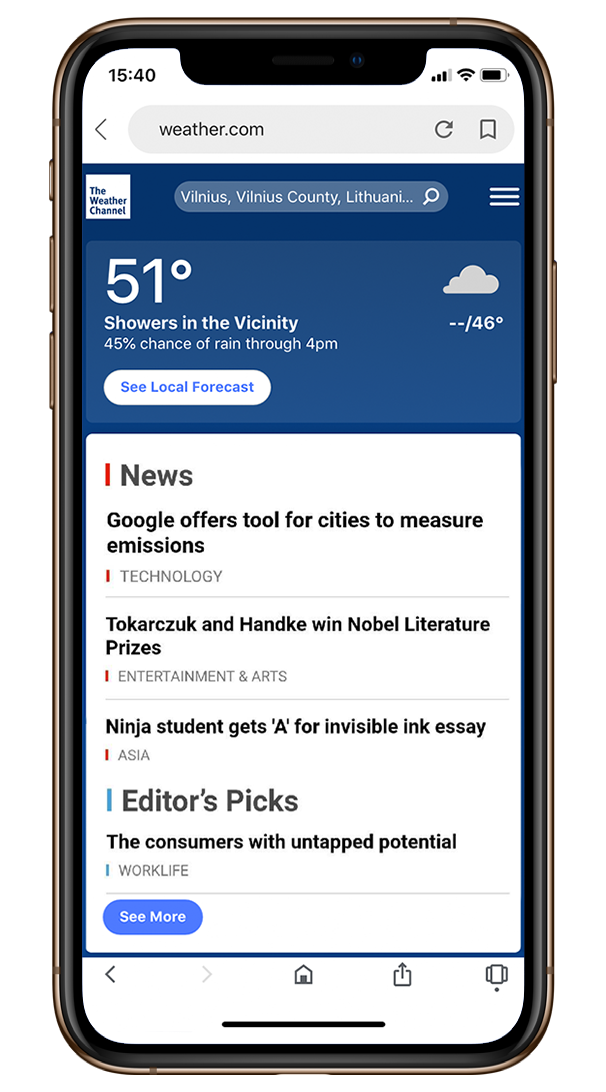Tap the See More button
Viewport: 606px width, 1092px height.
coord(153,917)
